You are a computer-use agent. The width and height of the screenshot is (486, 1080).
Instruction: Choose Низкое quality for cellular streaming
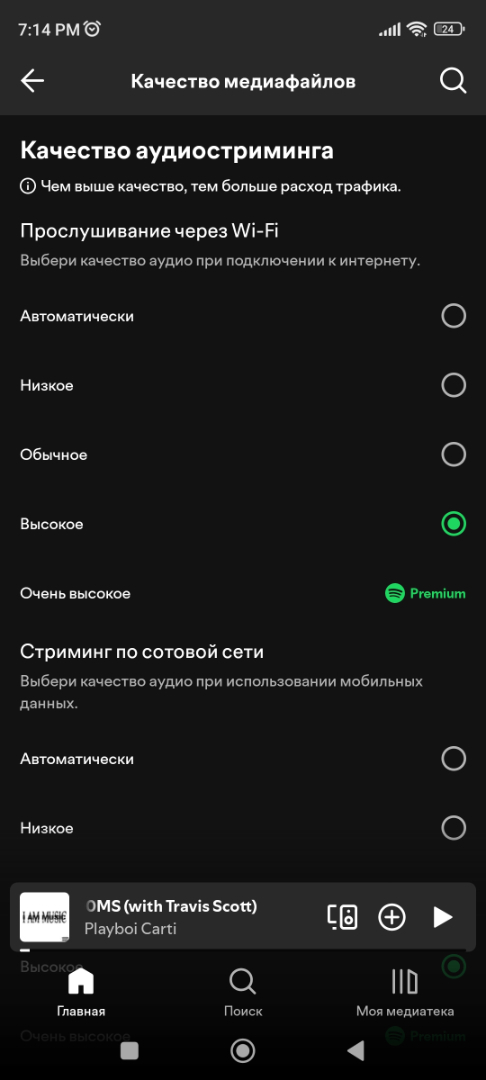243,828
